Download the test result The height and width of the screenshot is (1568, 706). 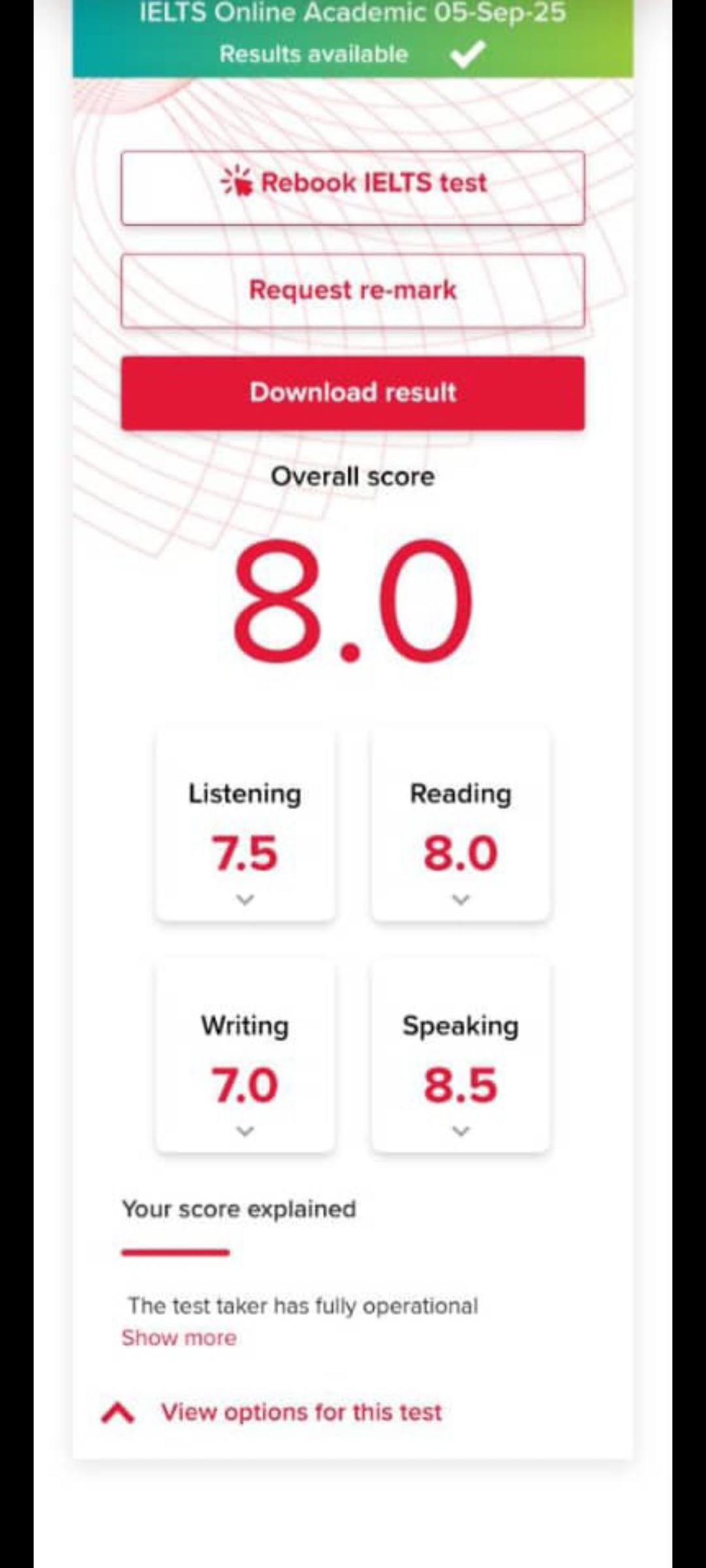[353, 393]
